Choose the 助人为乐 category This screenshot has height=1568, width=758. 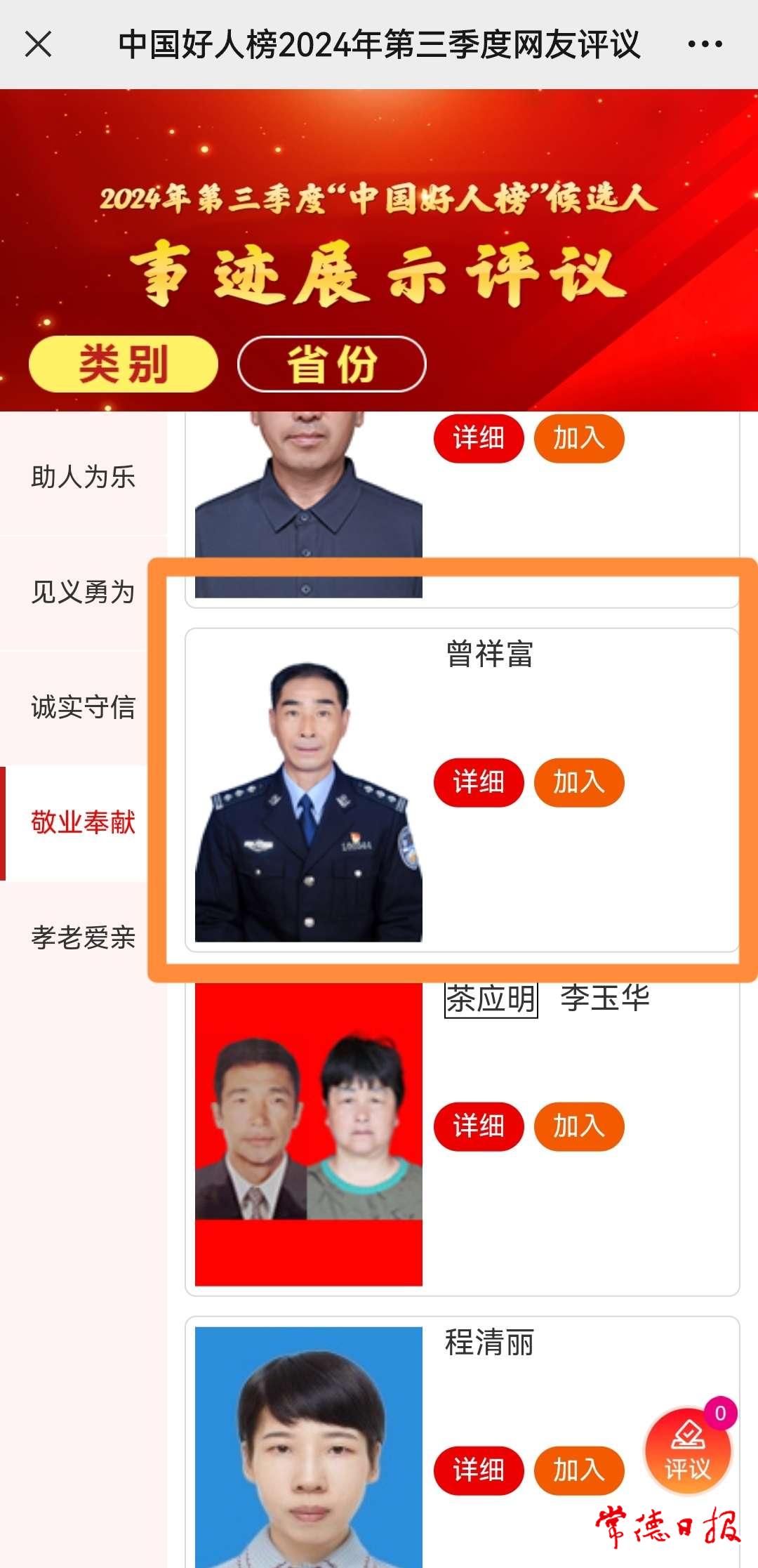pyautogui.click(x=83, y=477)
